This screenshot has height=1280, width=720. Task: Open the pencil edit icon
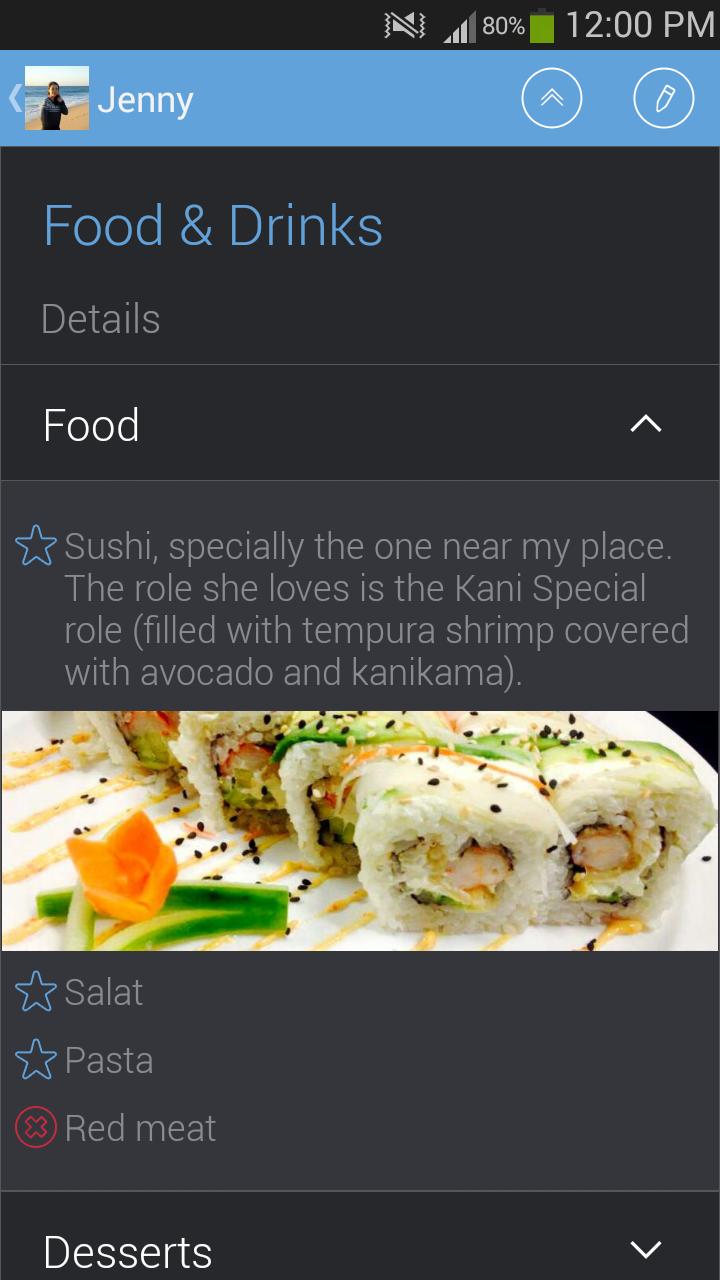click(663, 98)
